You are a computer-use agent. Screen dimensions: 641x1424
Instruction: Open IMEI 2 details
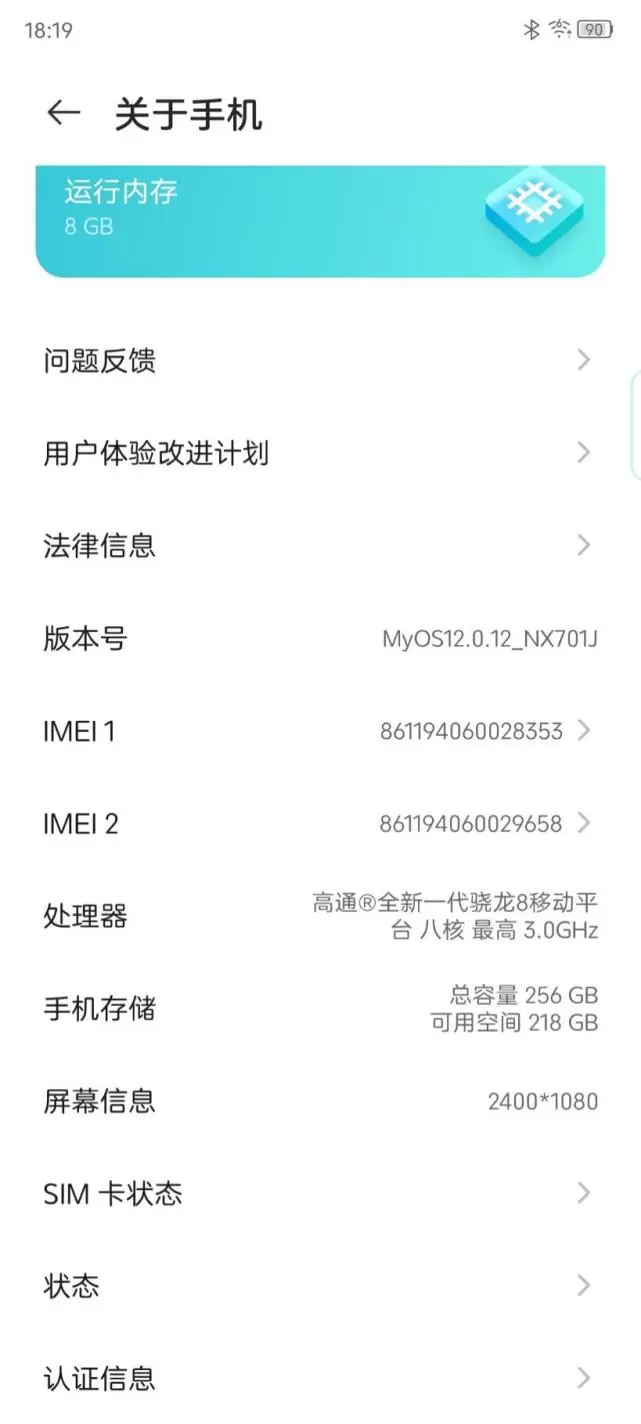[x=320, y=824]
